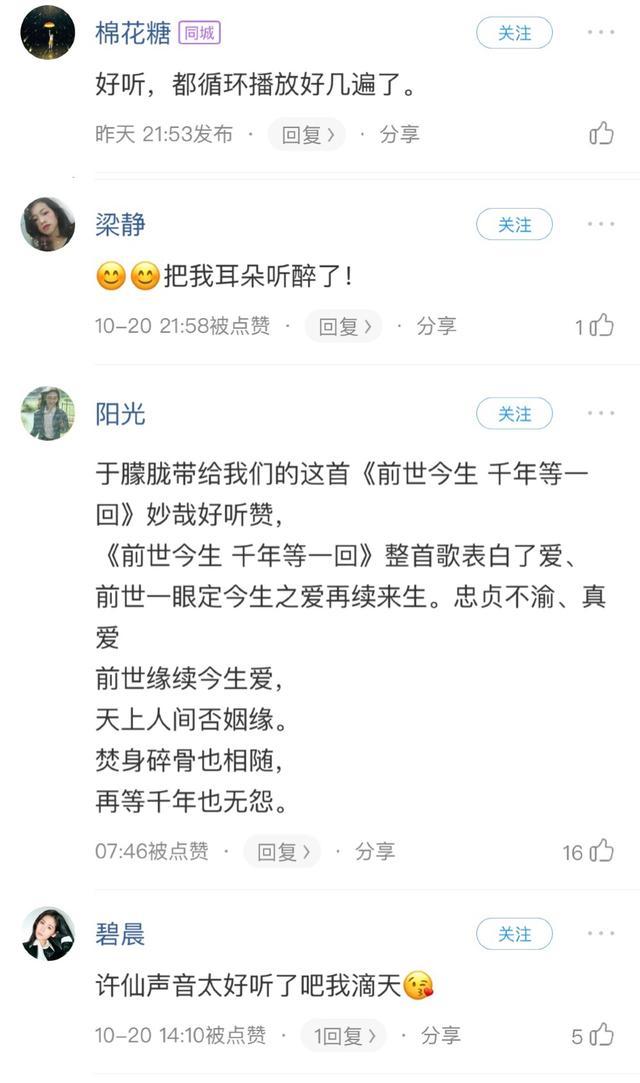Screen dimensions: 640x1083
Task: Share 碧晨's comment
Action: coord(440,1035)
